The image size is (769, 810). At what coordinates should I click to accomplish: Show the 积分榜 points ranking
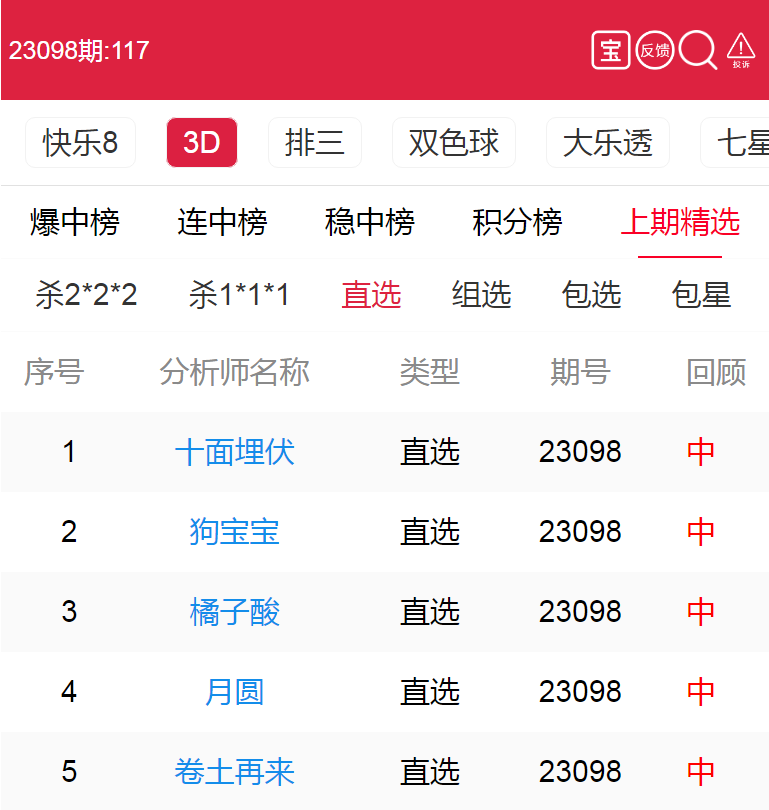pos(517,222)
